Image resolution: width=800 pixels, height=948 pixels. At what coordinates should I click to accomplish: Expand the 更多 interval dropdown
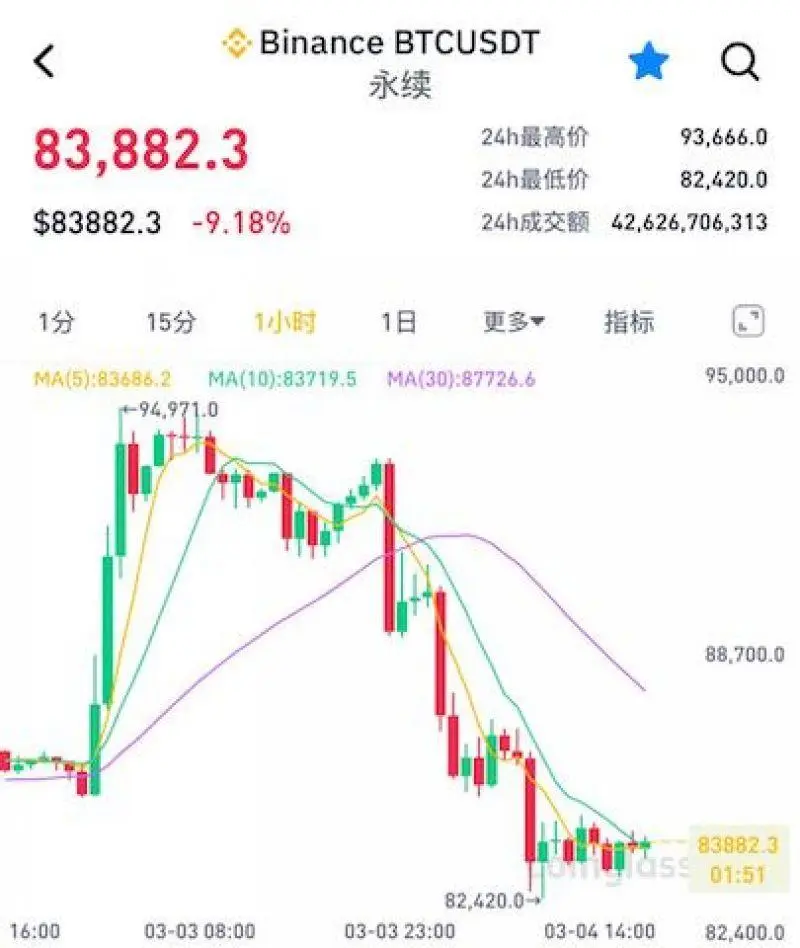pos(514,322)
